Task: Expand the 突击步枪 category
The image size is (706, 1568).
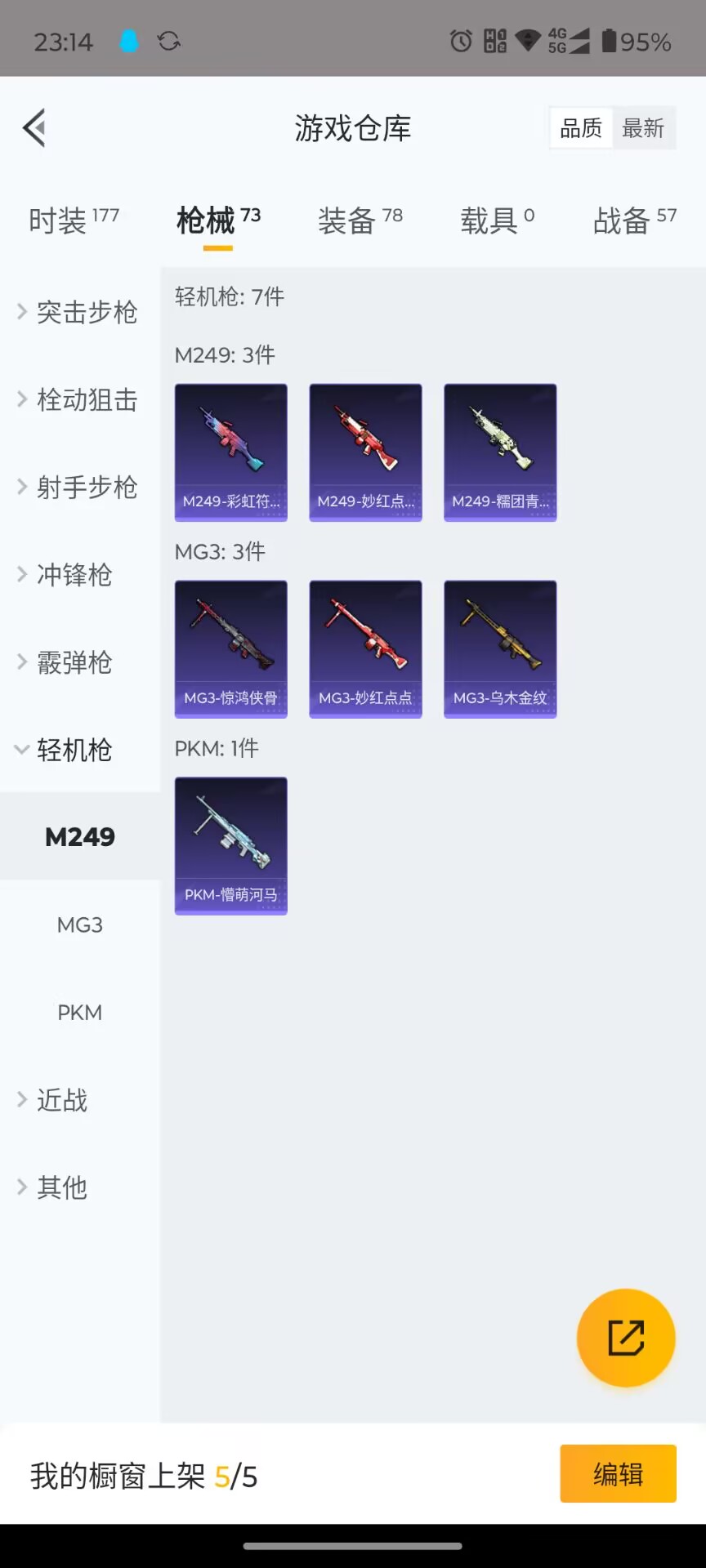Action: (x=79, y=312)
